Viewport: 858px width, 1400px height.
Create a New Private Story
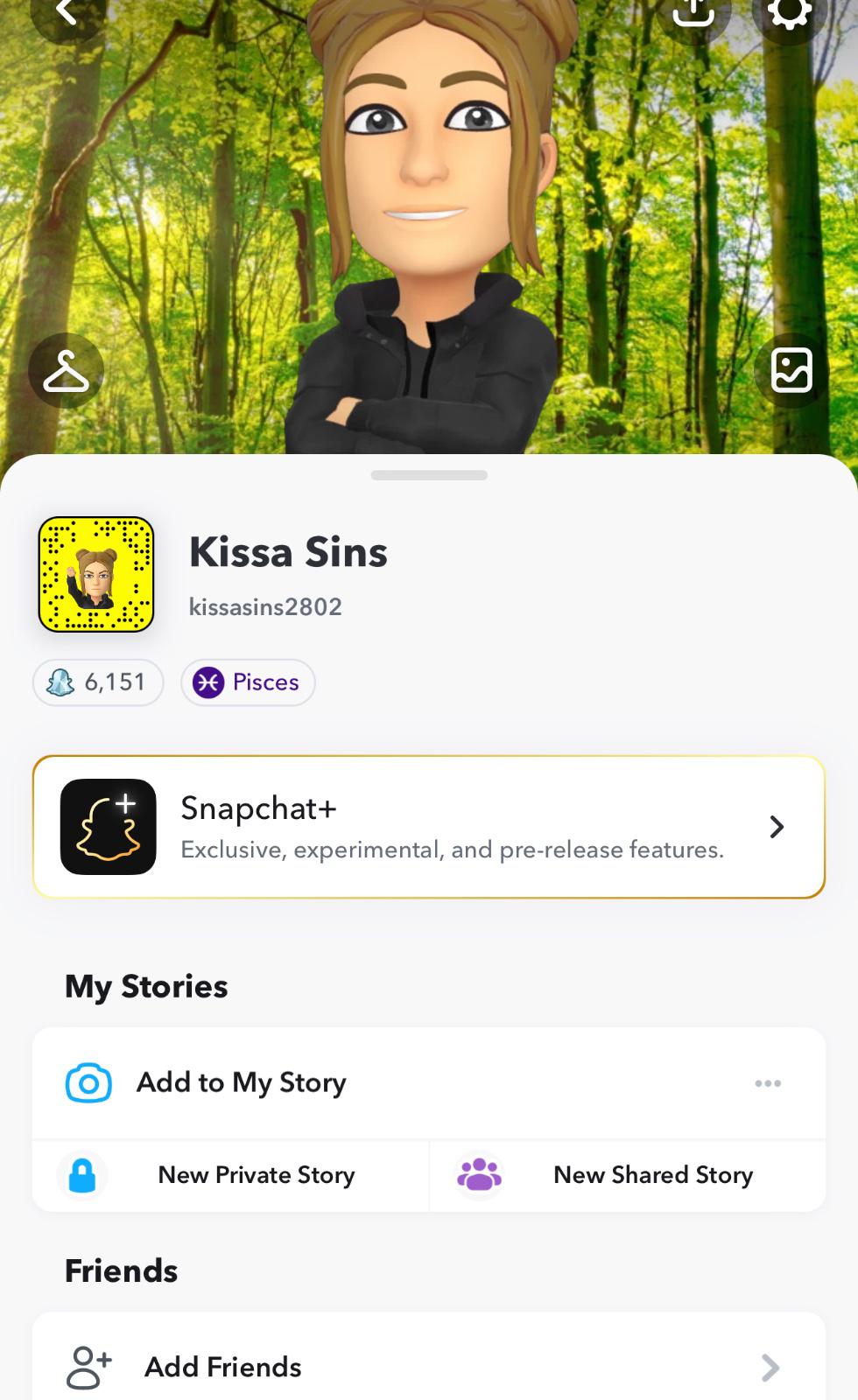(231, 1175)
